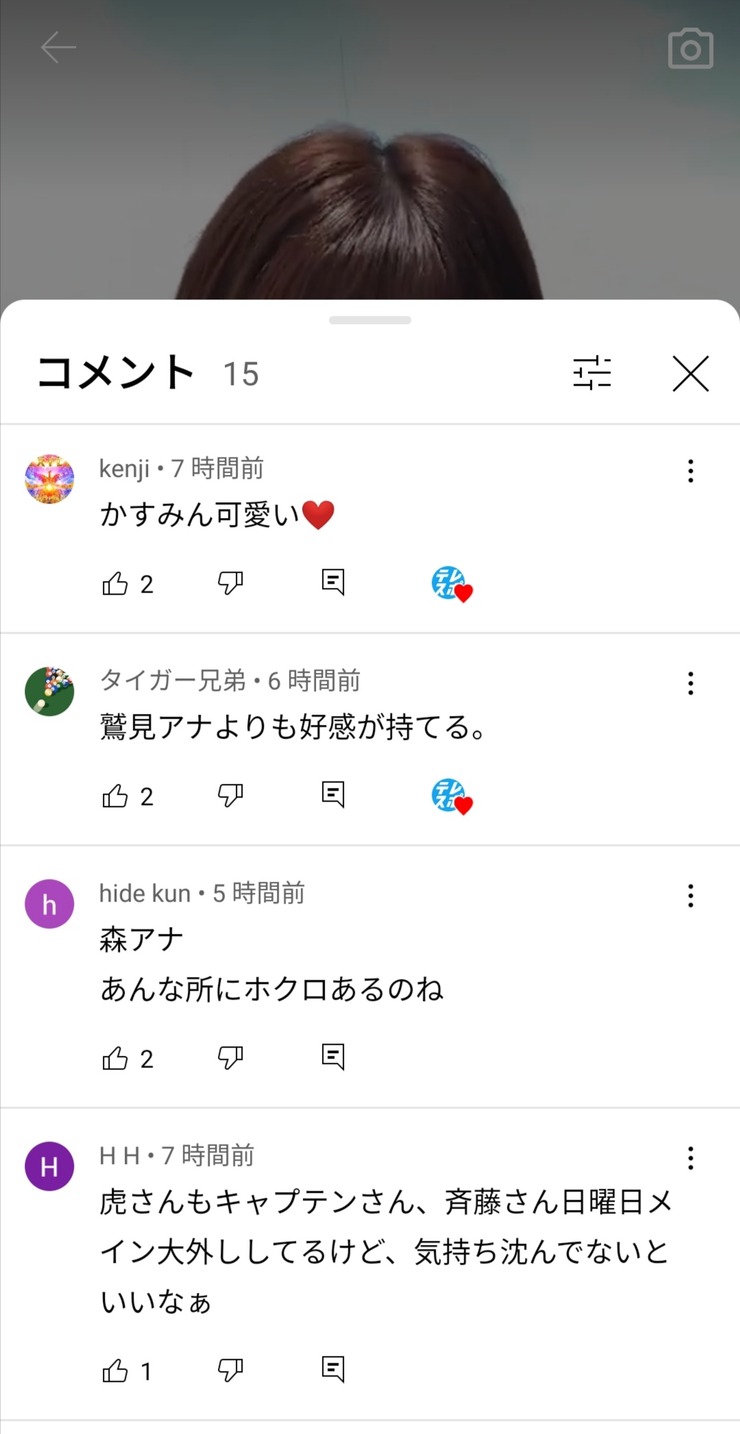Like kenji's comment
The width and height of the screenshot is (740, 1434).
point(116,584)
